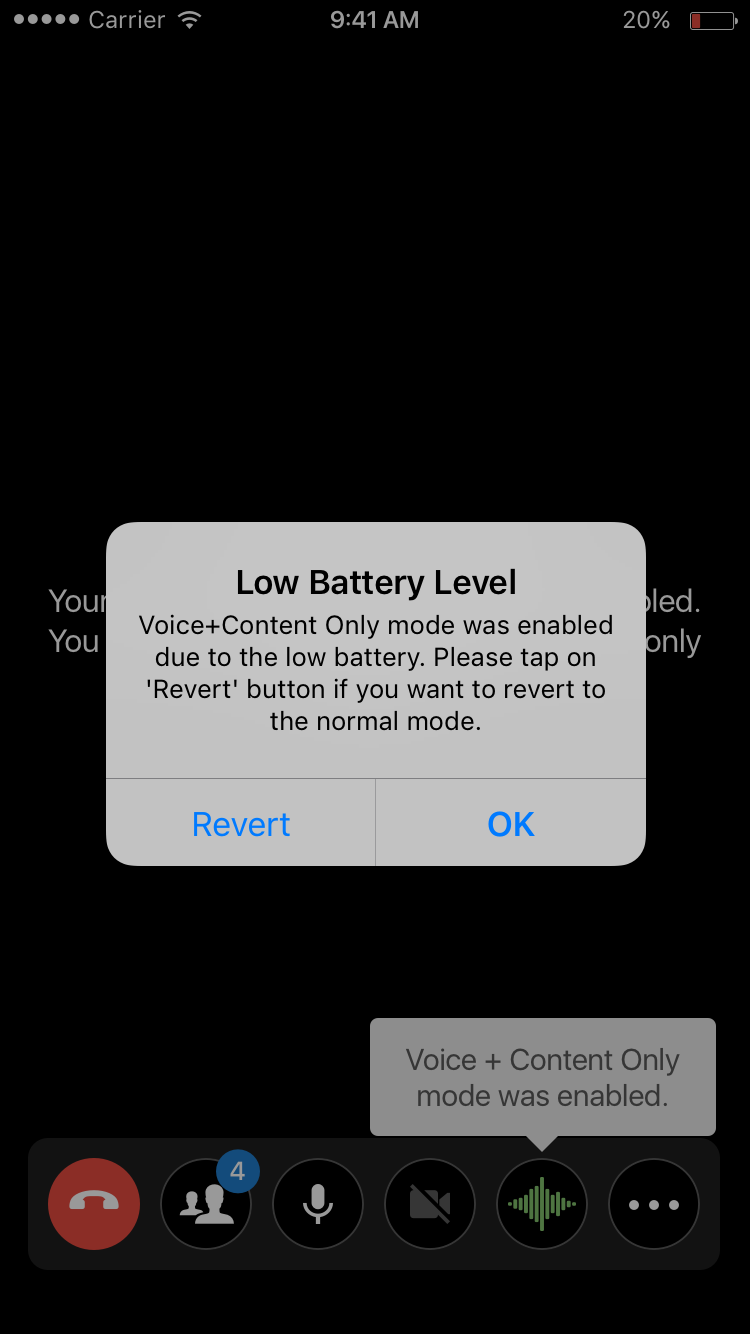Tap Revert to restore normal mode
The width and height of the screenshot is (750, 1334).
(x=241, y=823)
